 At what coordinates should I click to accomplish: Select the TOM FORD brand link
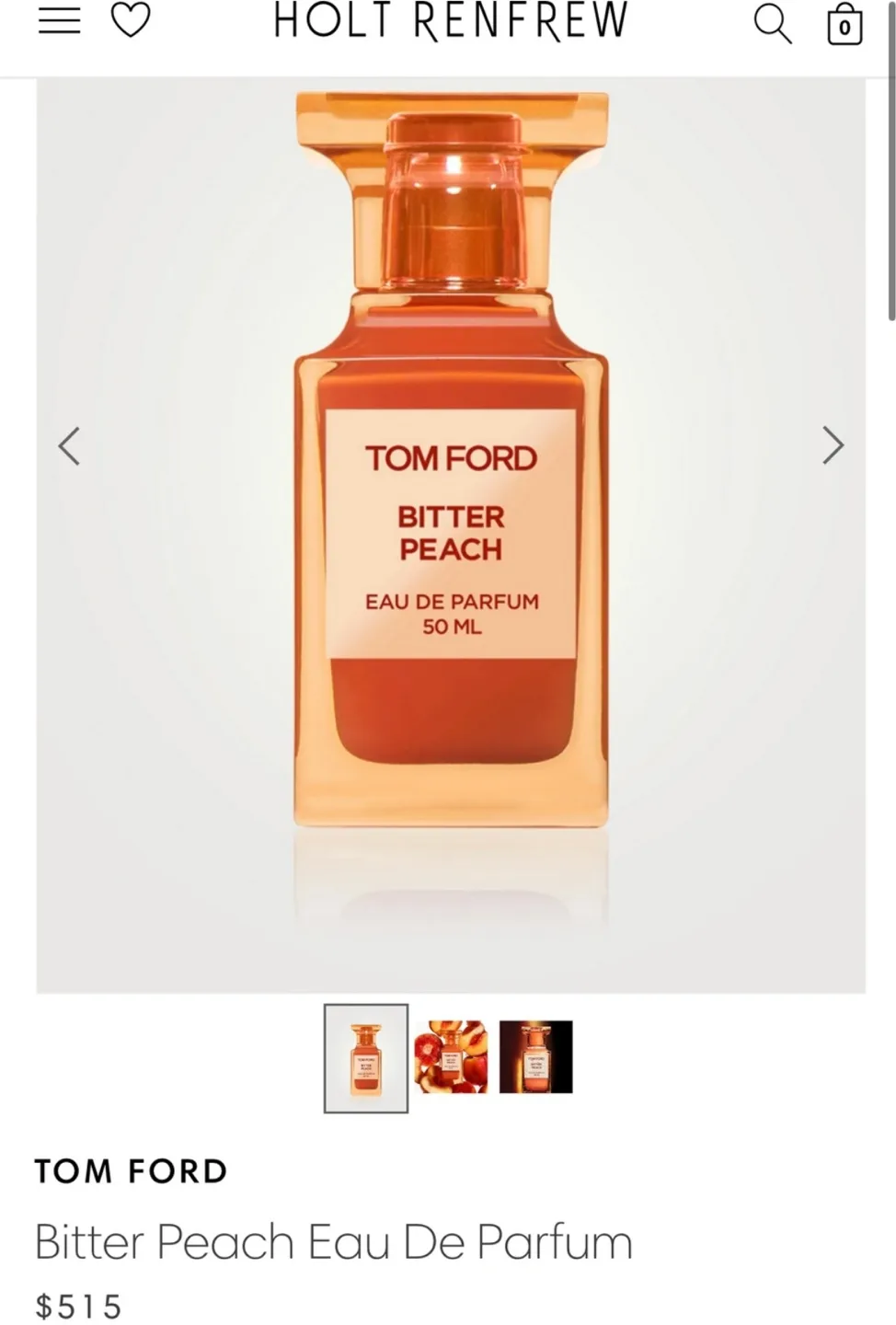coord(130,1170)
